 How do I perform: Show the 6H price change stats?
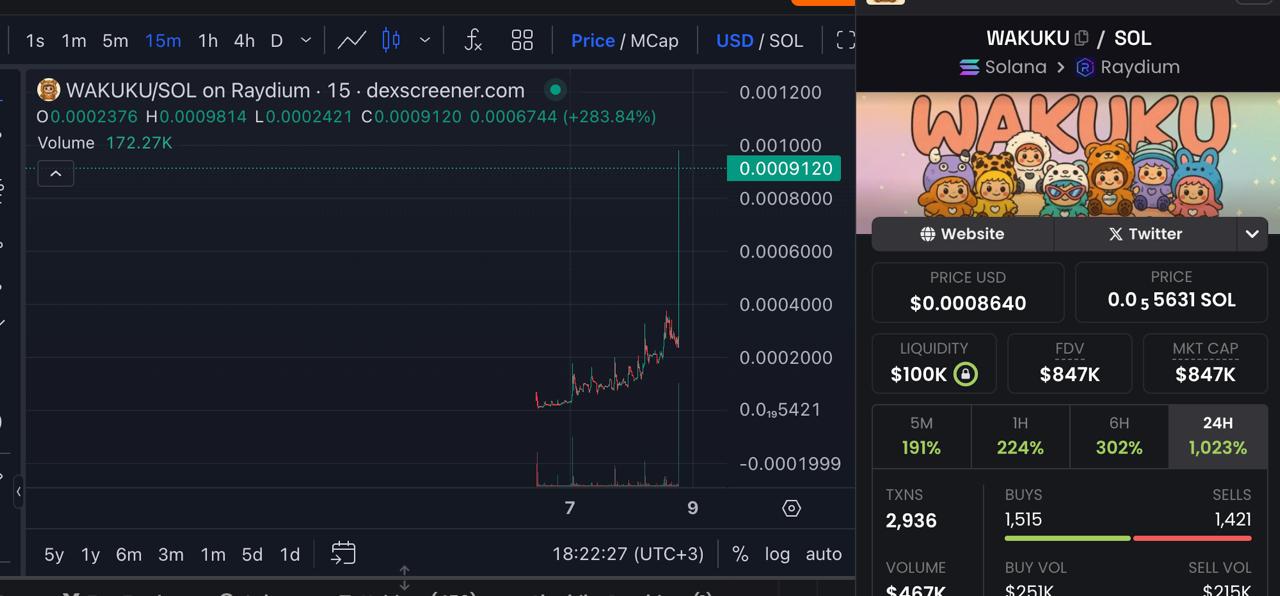[1118, 436]
